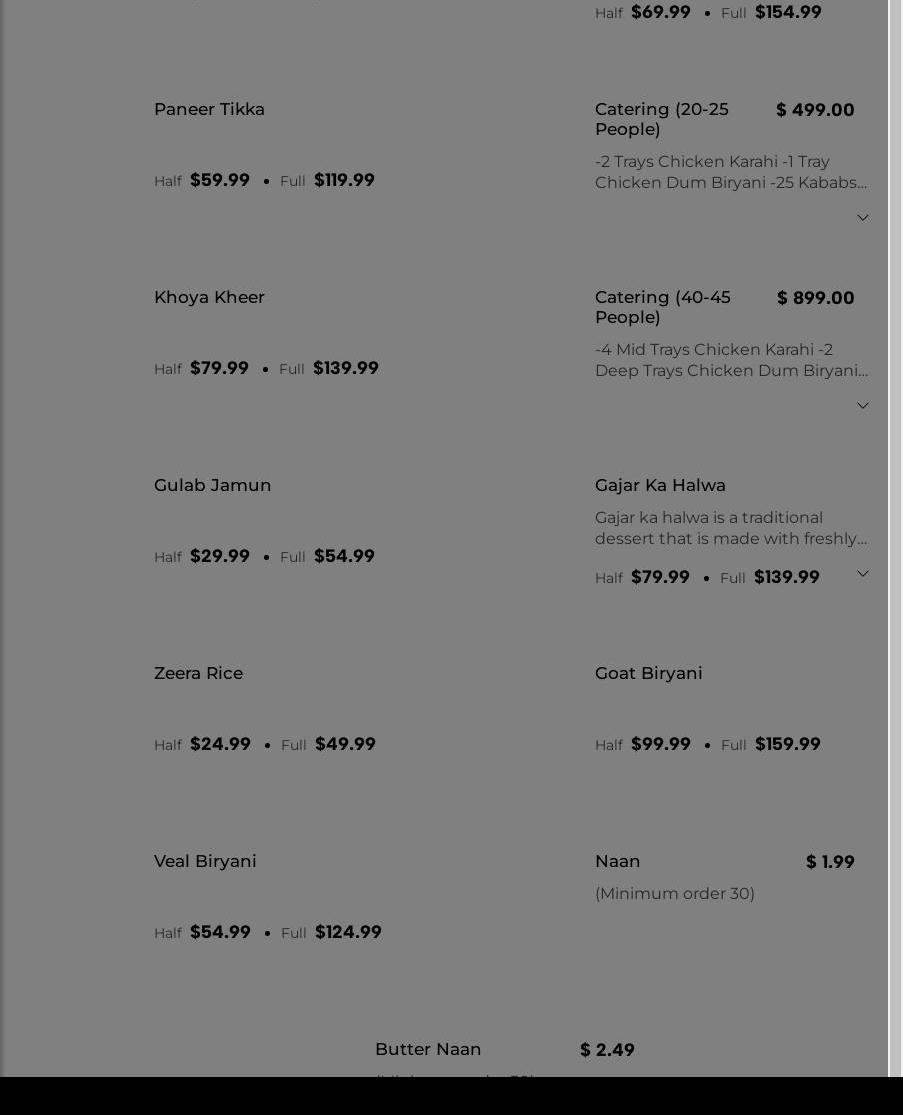
Task: Expand Gajar Ka Halwa description
Action: click(862, 574)
